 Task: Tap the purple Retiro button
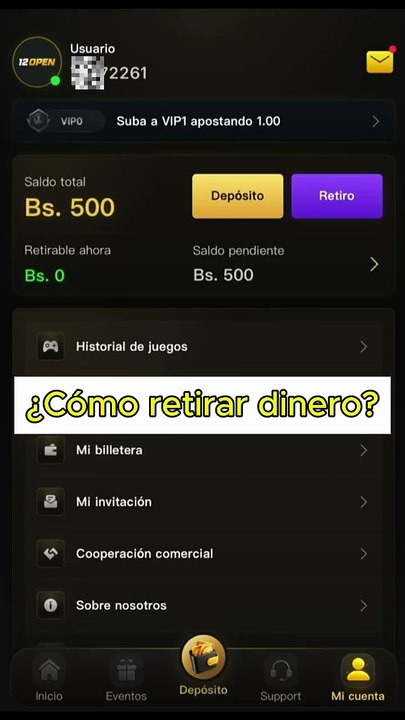pos(337,196)
